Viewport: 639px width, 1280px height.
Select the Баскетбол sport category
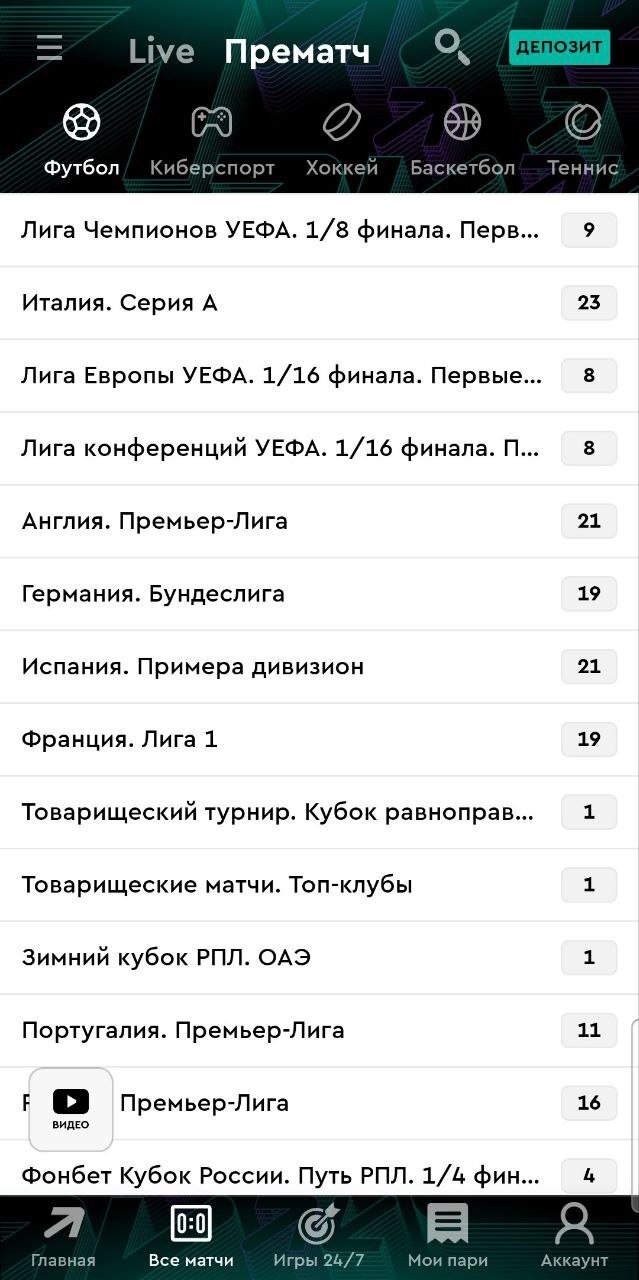[x=462, y=141]
